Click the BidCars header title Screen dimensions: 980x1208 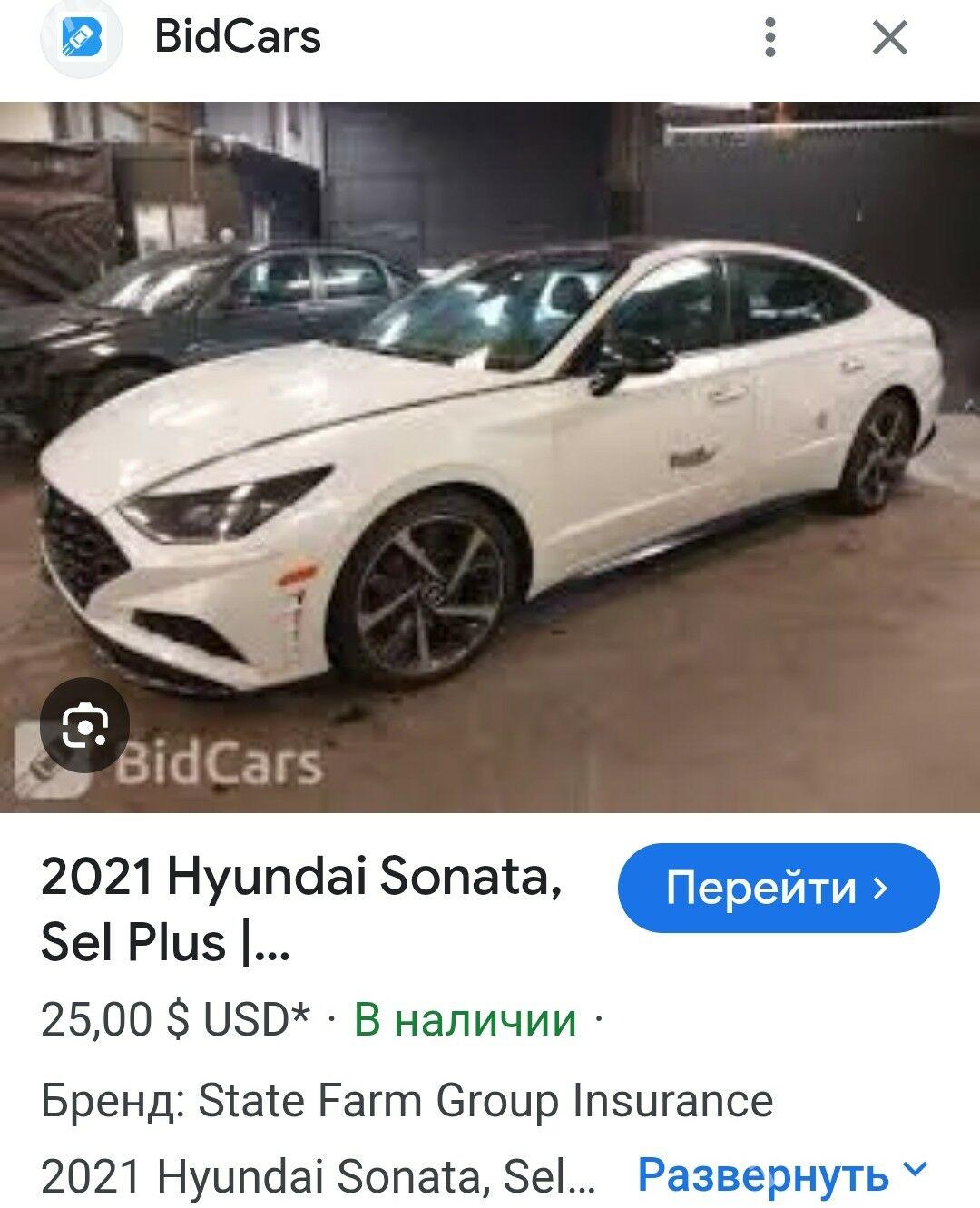236,36
